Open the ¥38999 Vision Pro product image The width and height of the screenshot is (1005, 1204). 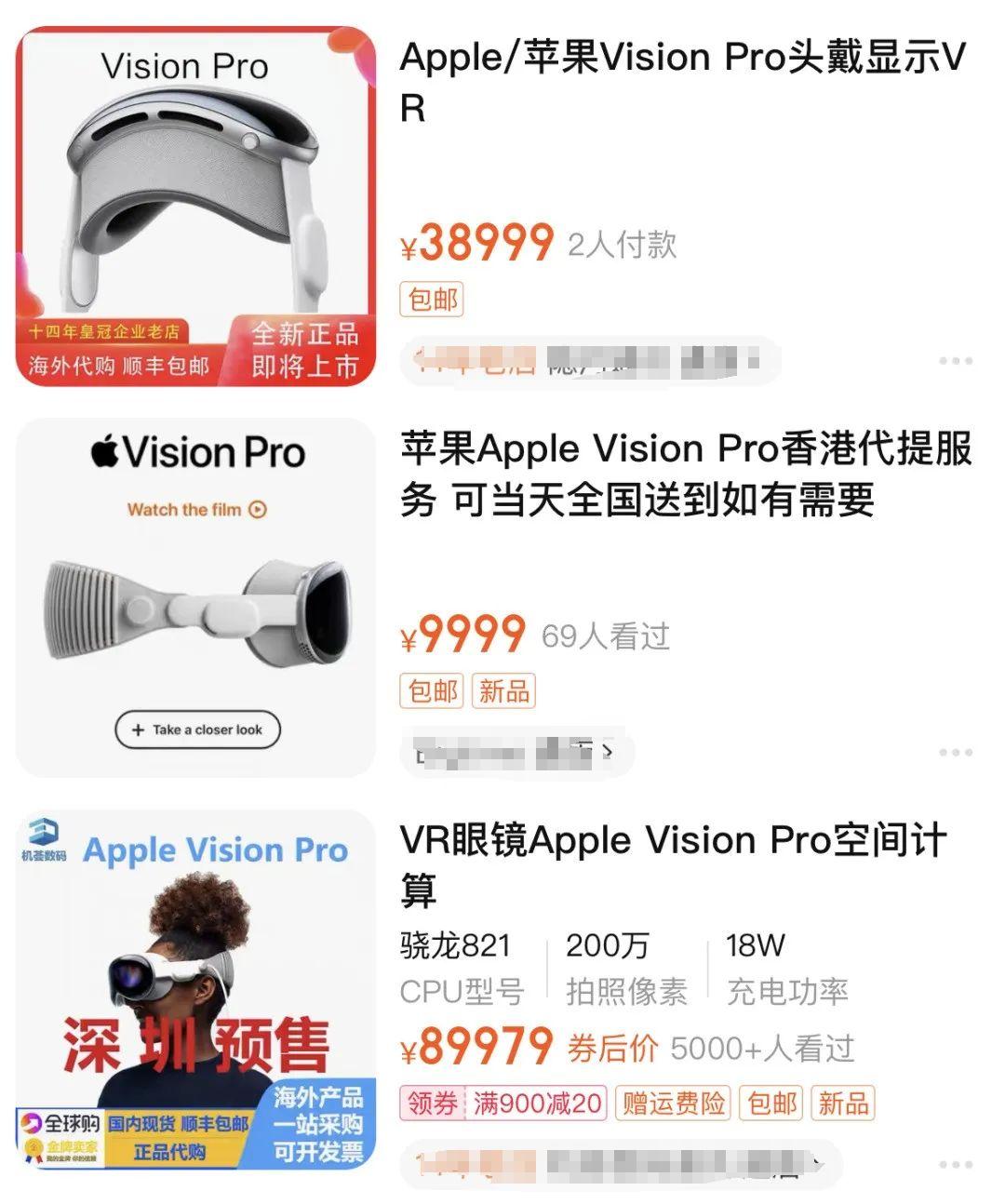coord(195,206)
